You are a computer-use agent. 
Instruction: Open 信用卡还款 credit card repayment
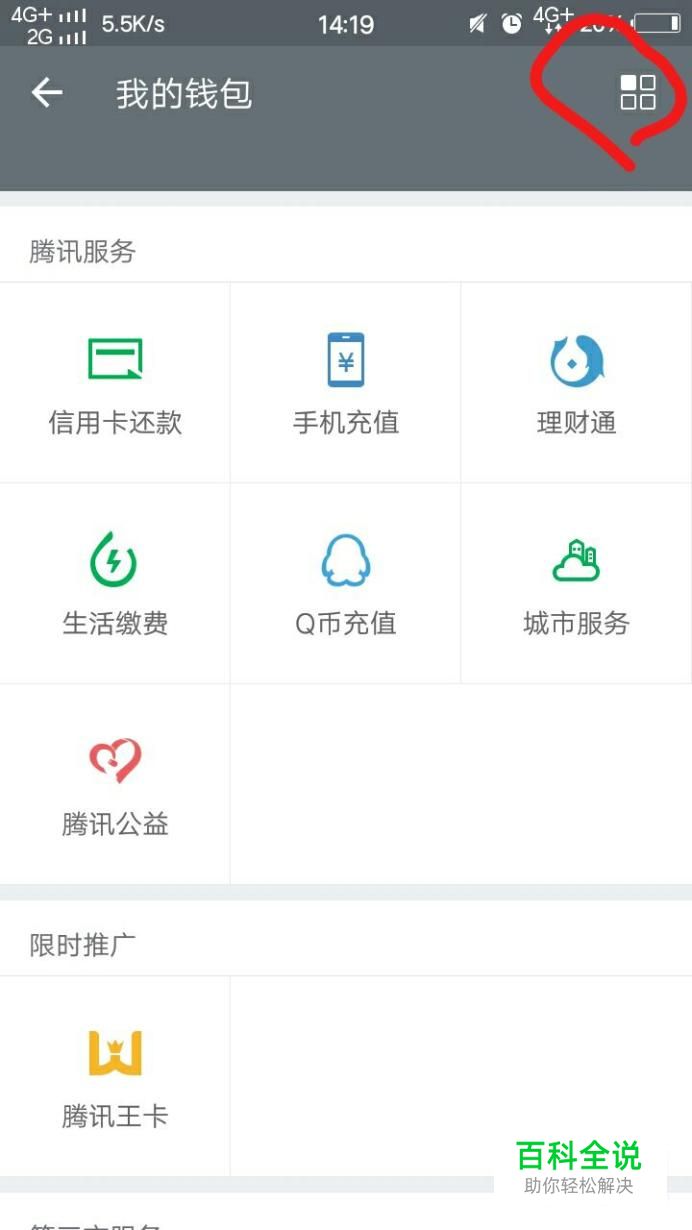115,384
